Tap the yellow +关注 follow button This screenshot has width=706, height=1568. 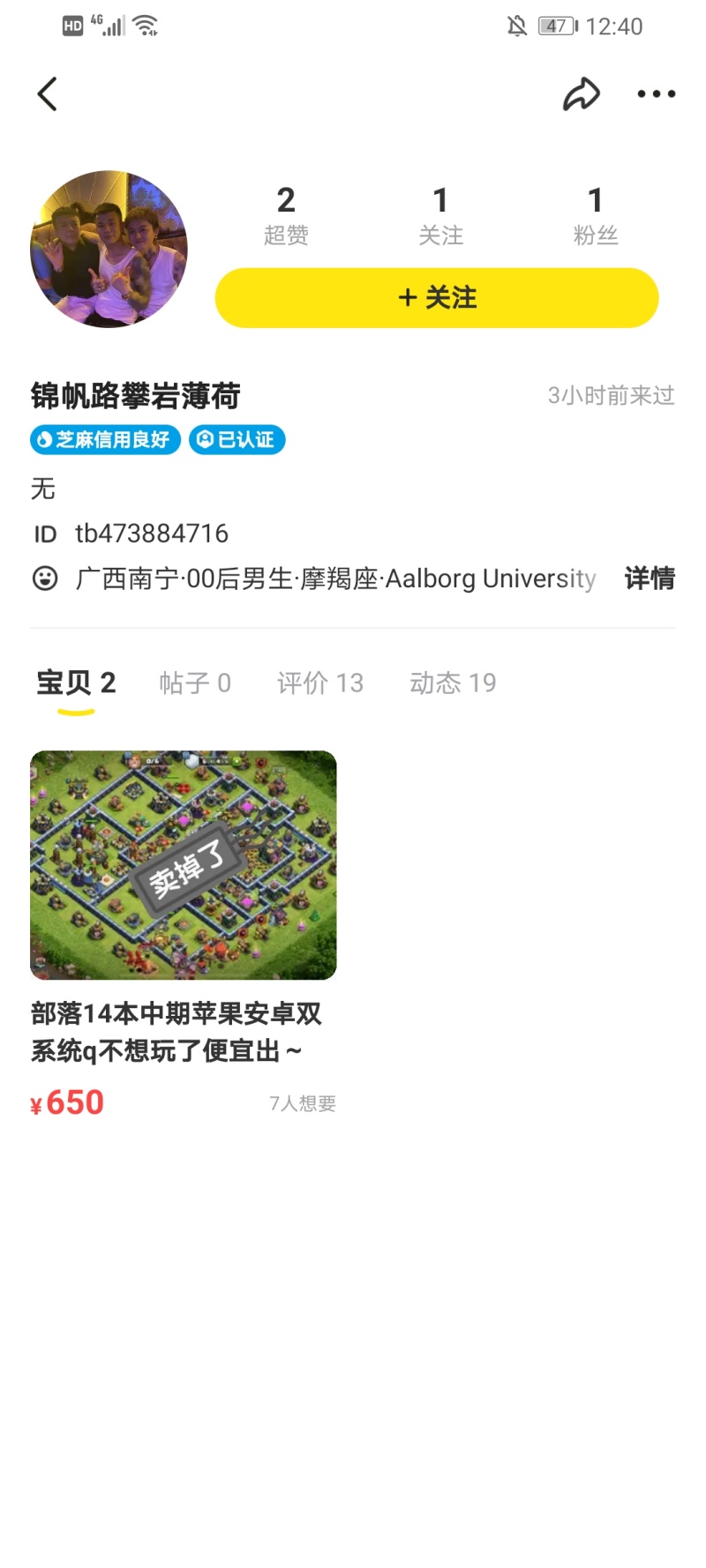436,297
